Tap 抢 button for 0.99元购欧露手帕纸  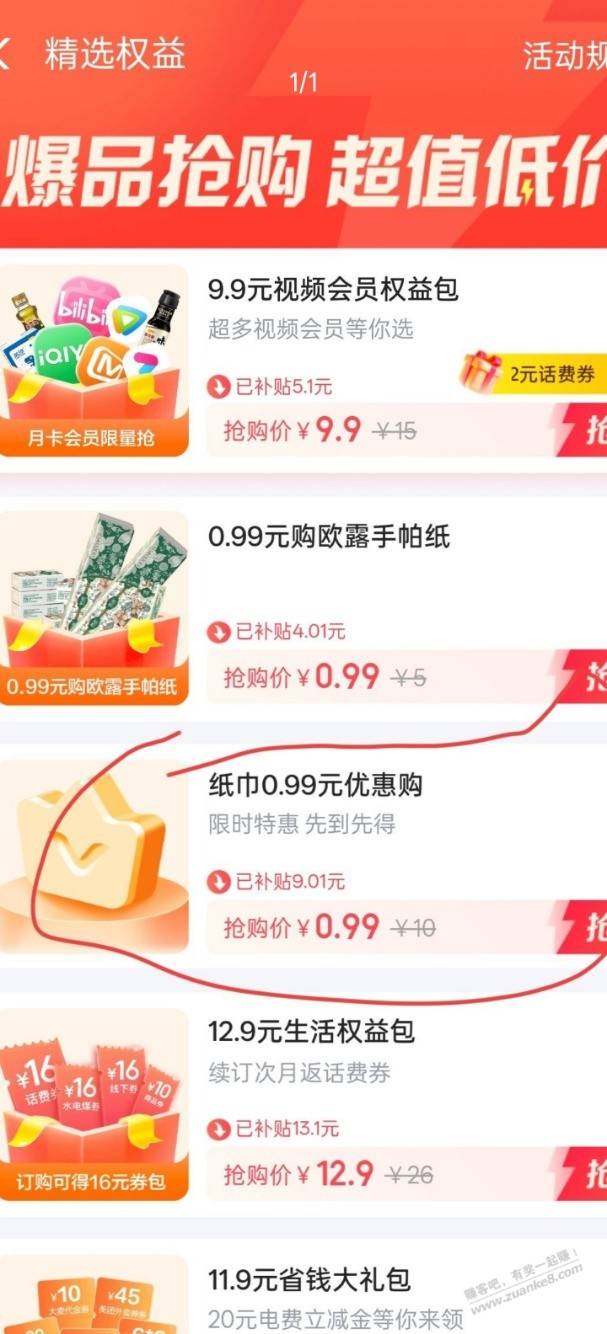tap(583, 677)
